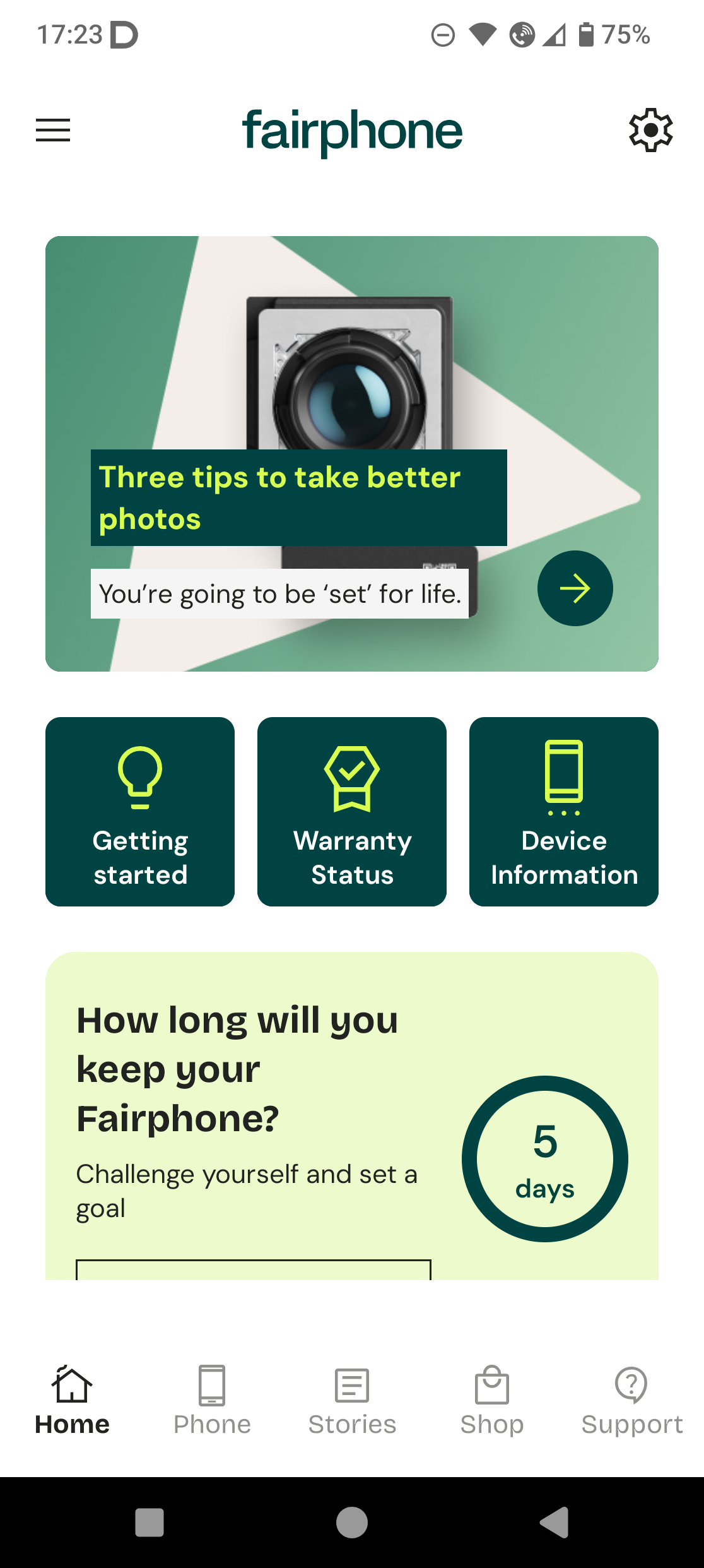Open system recent apps

click(150, 1523)
